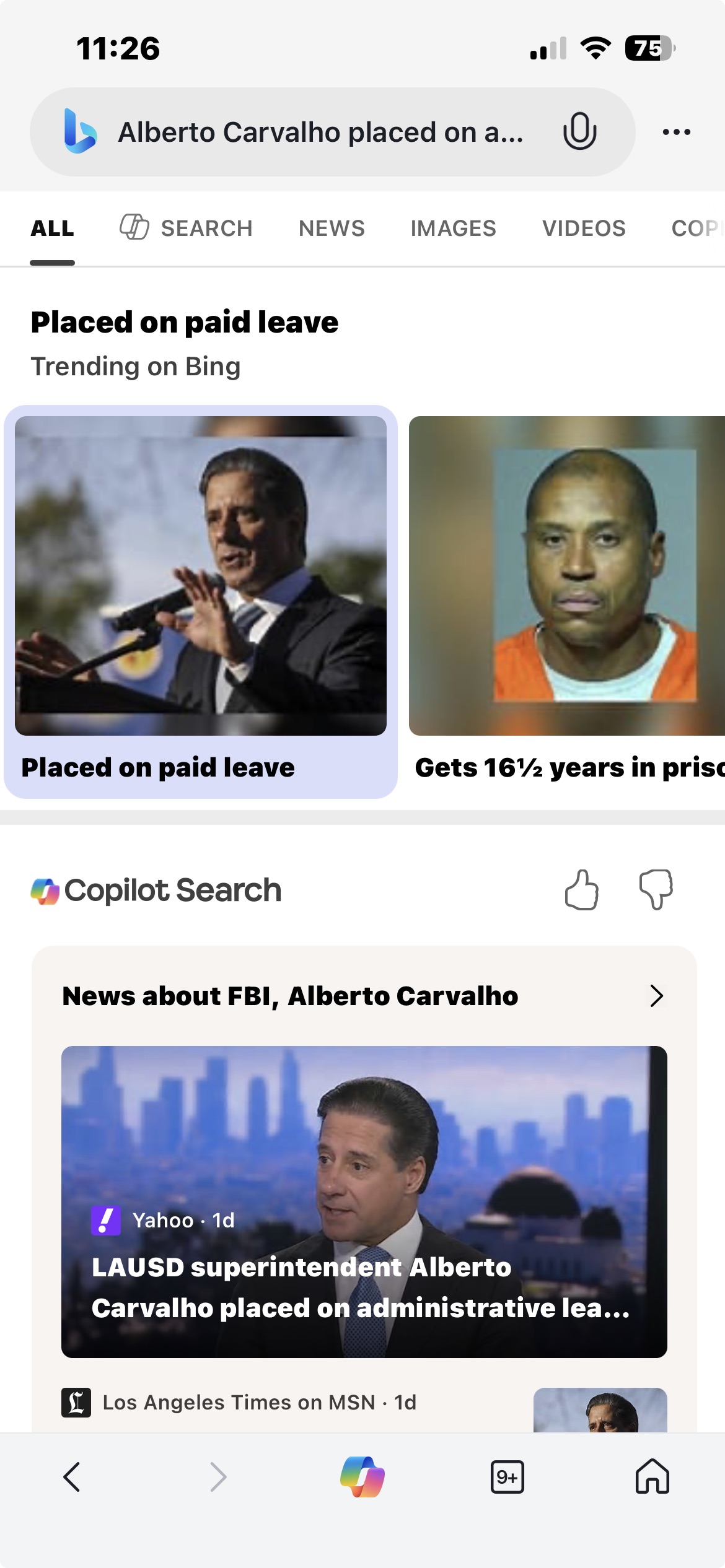Open the 'Gets 16½ years in prison' card
This screenshot has height=1568, width=725.
[566, 601]
